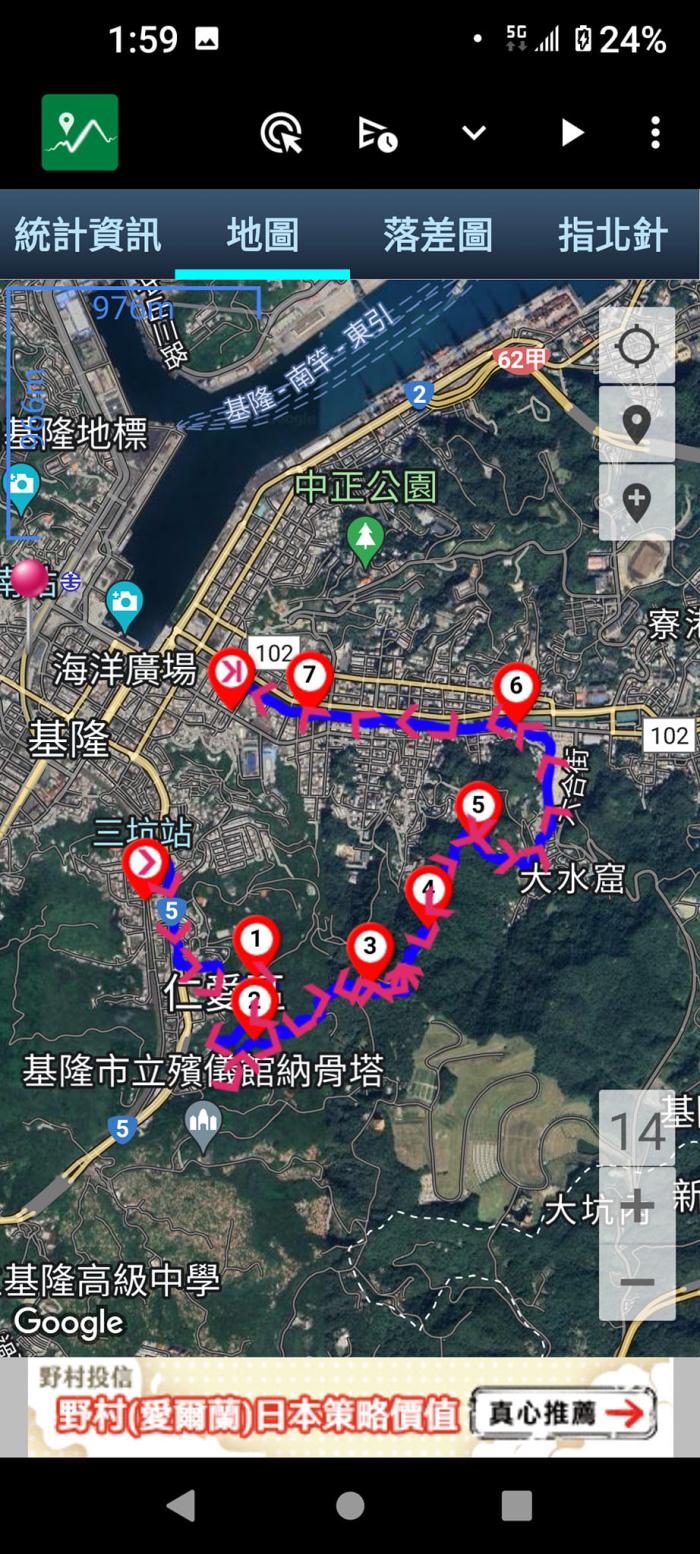Tap the location pin map button
Image resolution: width=700 pixels, height=1554 pixels.
tap(637, 424)
